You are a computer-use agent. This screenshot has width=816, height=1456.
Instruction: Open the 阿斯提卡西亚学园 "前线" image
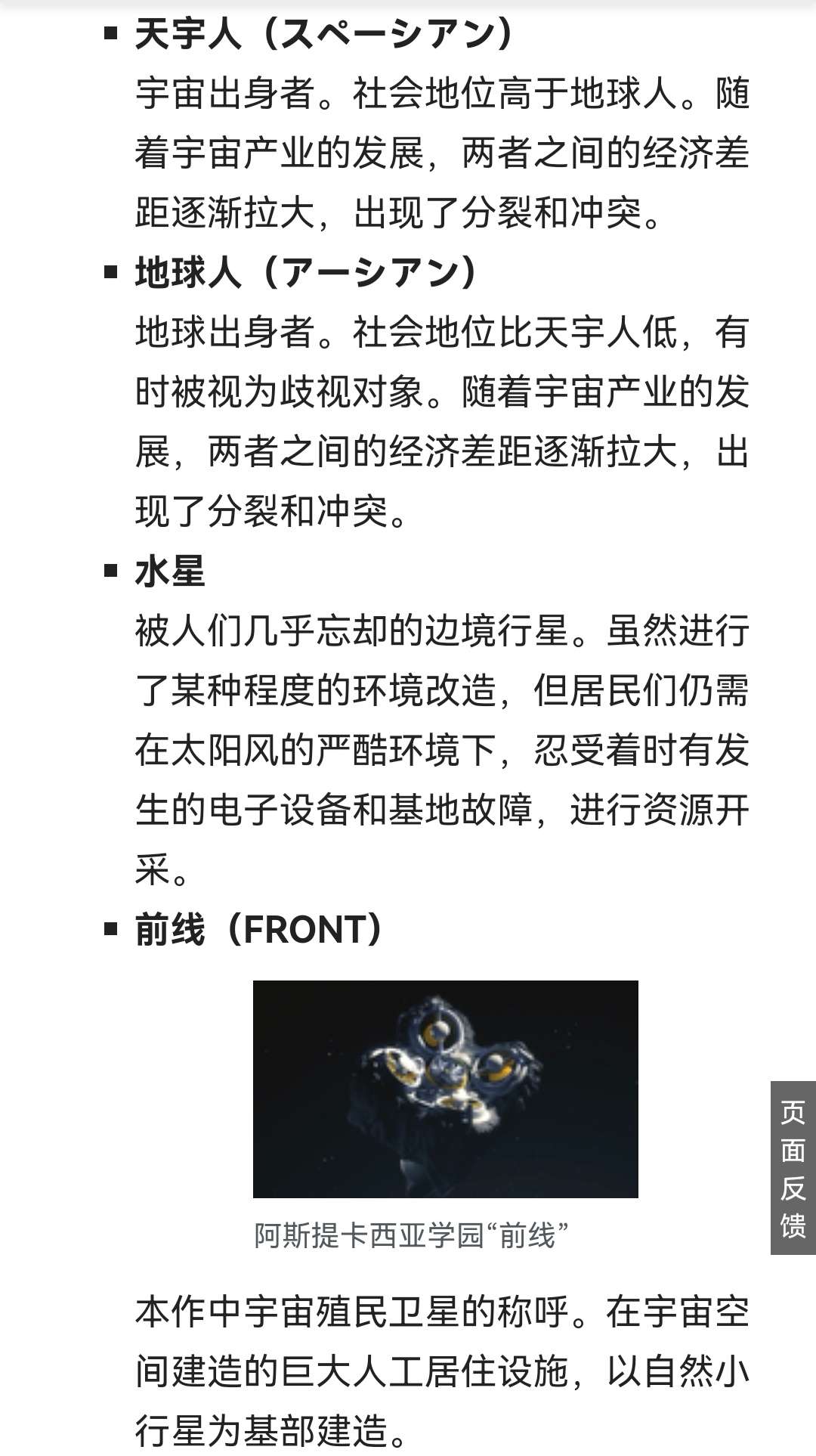pyautogui.click(x=445, y=1089)
